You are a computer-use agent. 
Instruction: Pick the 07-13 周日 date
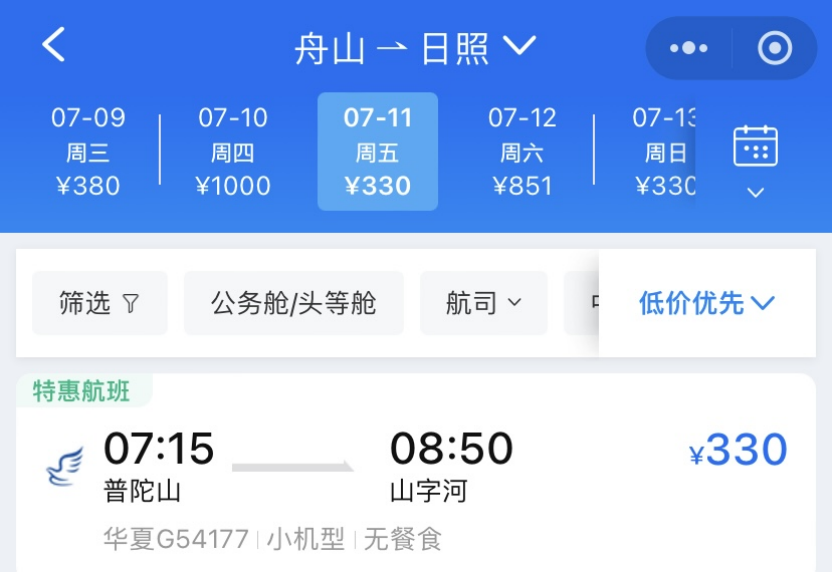(660, 152)
